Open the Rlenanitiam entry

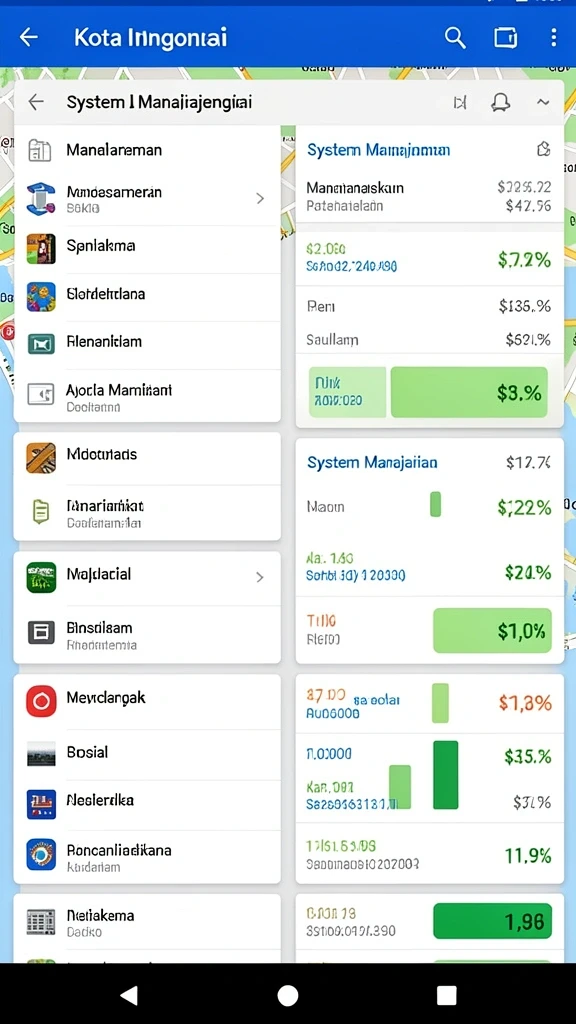[x=147, y=344]
